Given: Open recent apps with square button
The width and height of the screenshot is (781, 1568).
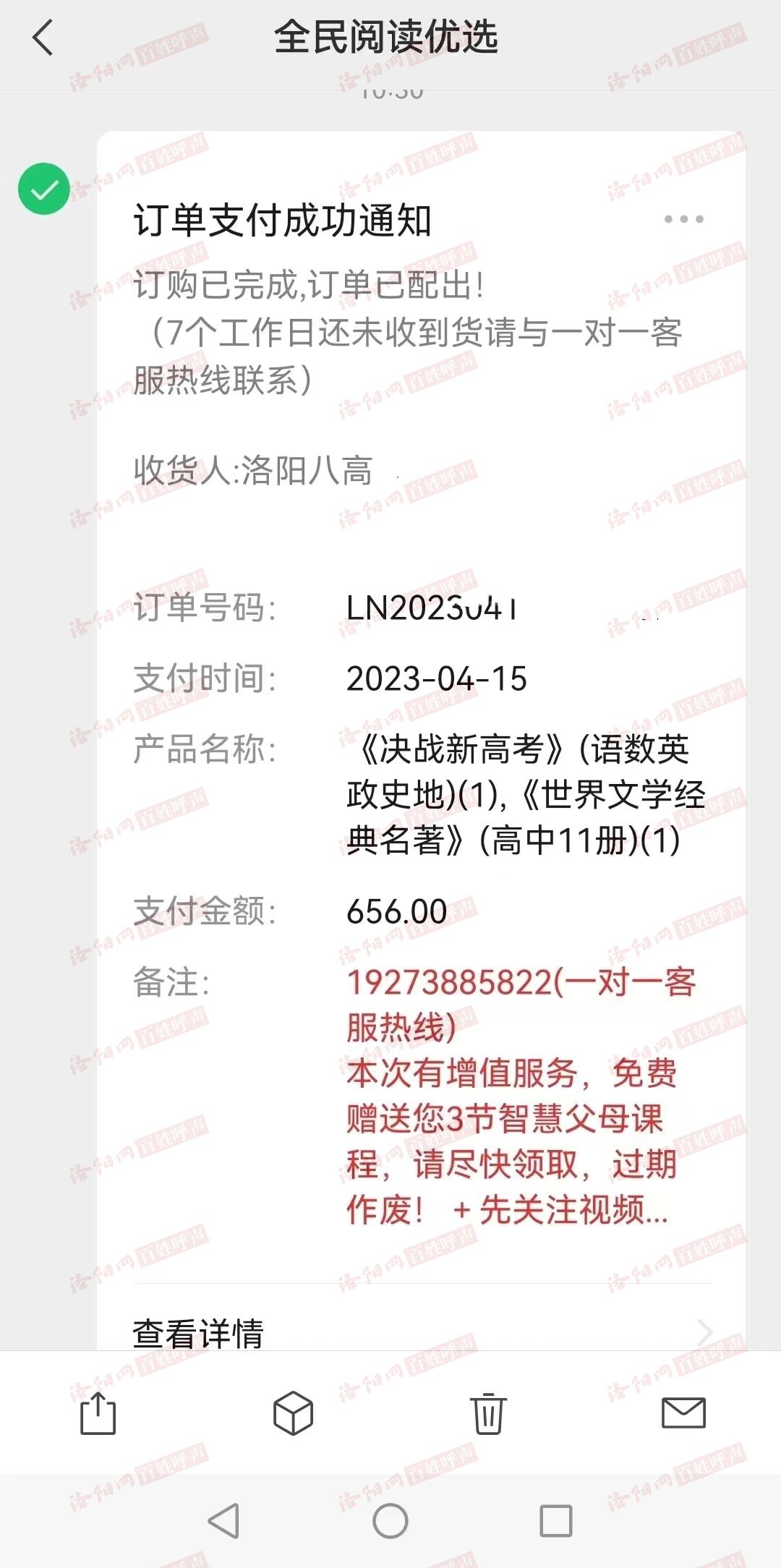Looking at the screenshot, I should coord(556,1520).
